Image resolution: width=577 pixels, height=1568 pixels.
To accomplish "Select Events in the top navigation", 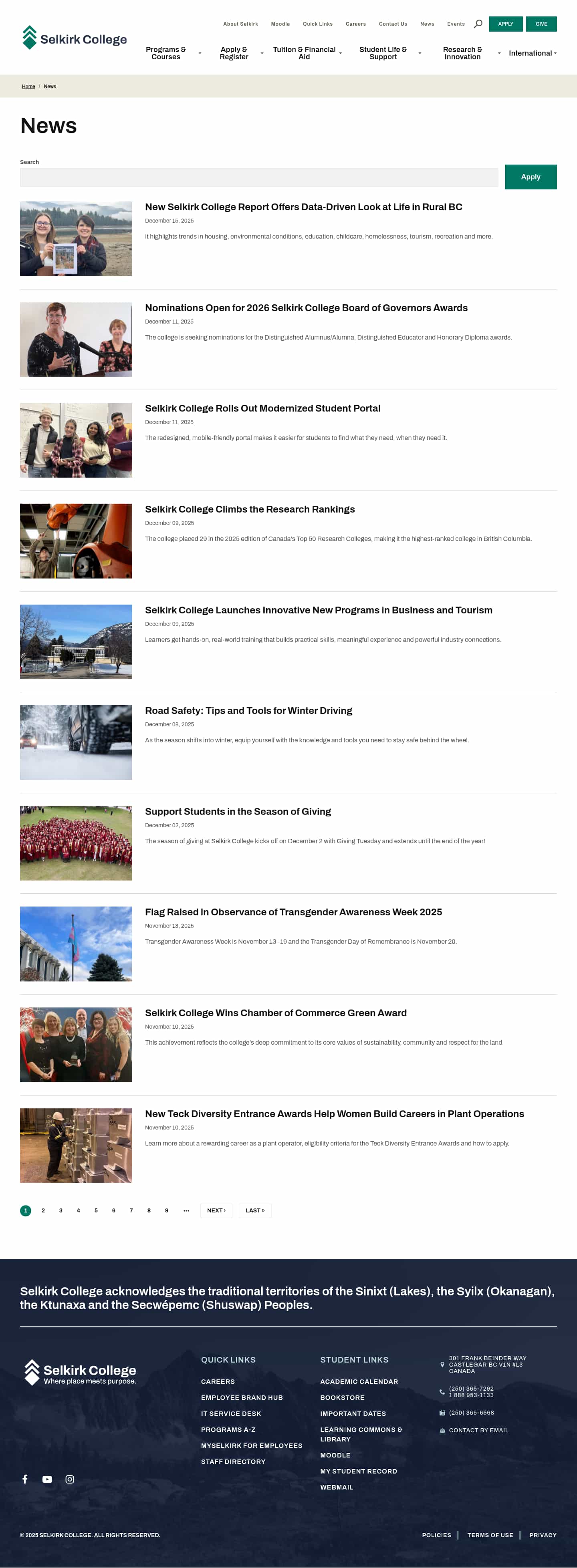I will pos(456,24).
